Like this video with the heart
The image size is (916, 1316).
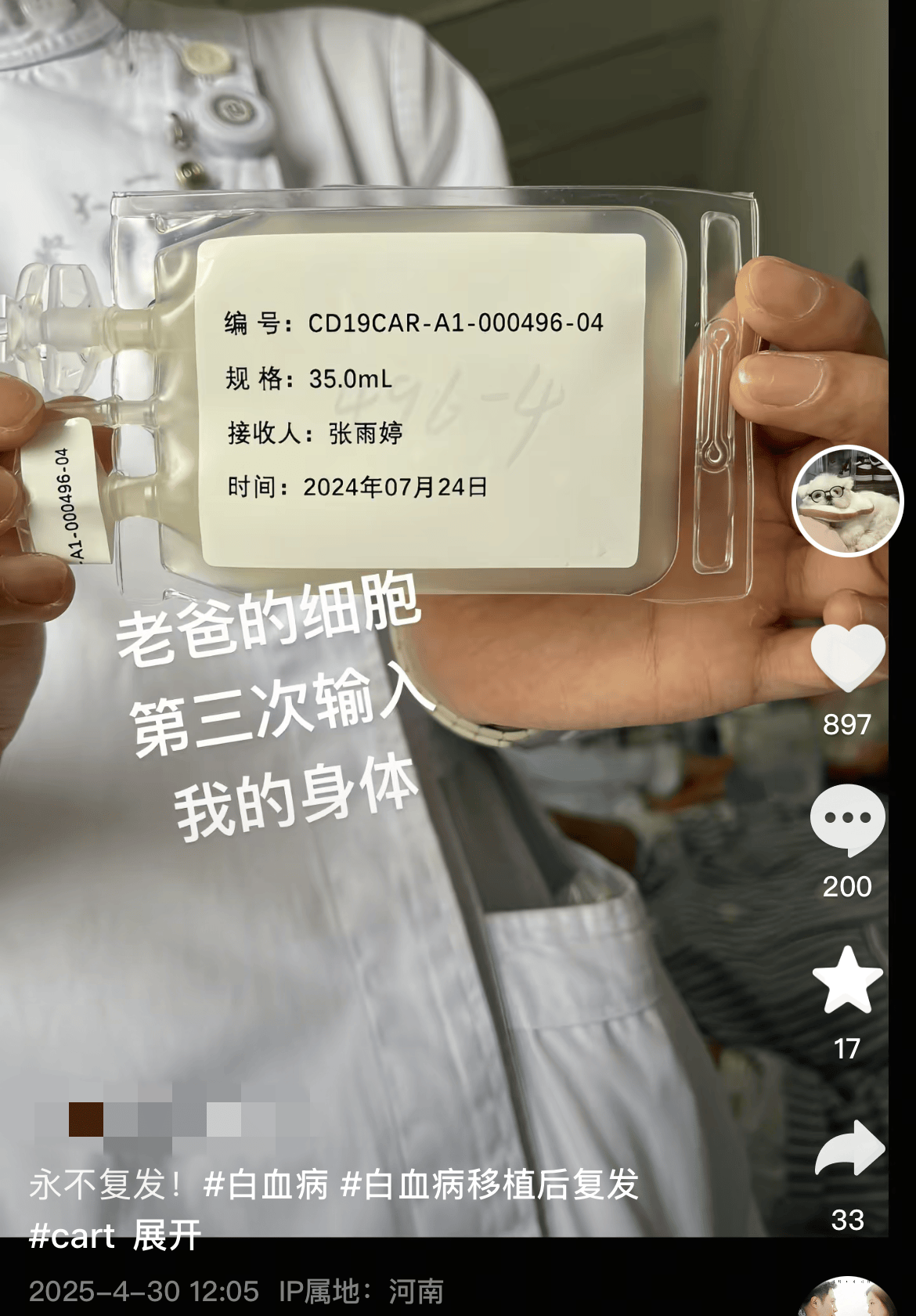click(x=847, y=656)
